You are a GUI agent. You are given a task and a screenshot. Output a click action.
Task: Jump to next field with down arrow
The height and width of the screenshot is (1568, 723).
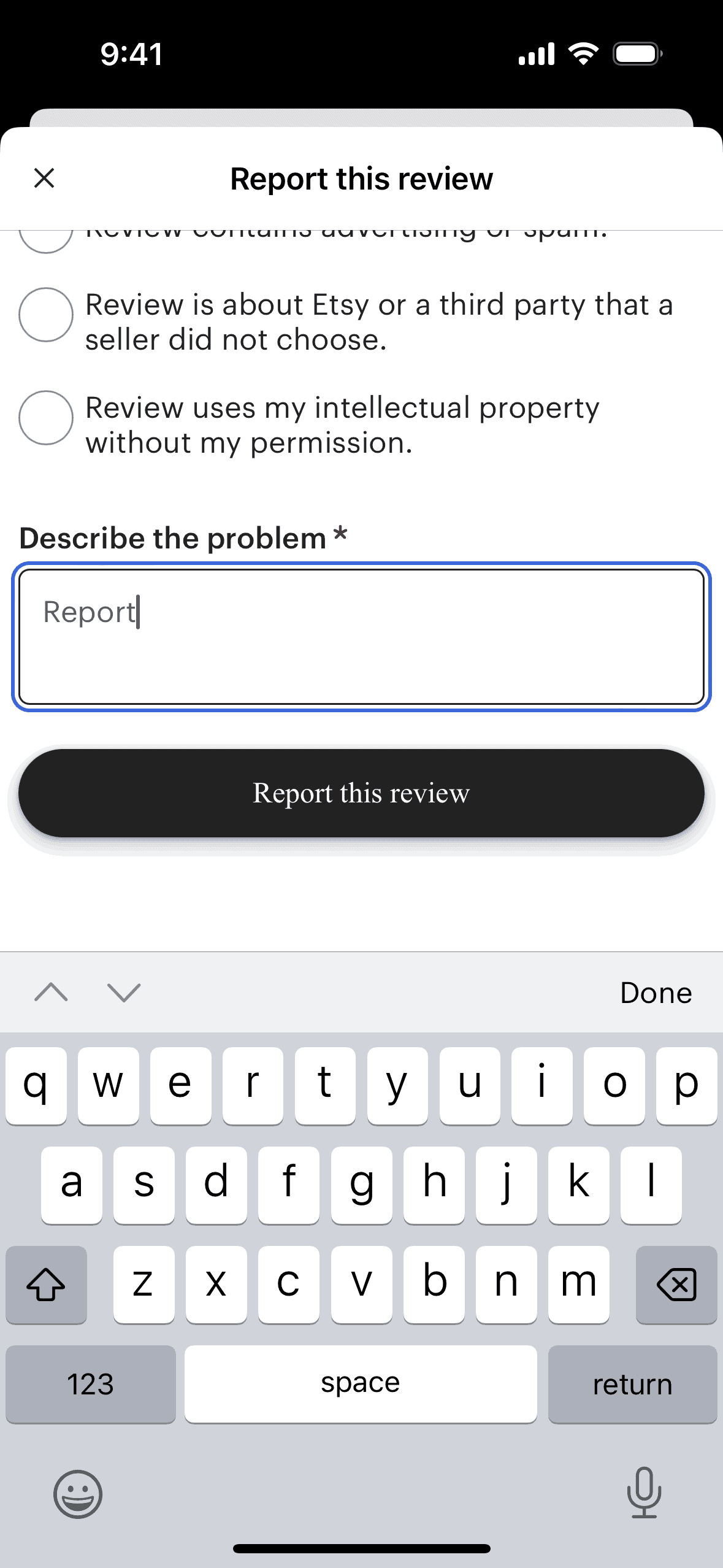coord(124,992)
